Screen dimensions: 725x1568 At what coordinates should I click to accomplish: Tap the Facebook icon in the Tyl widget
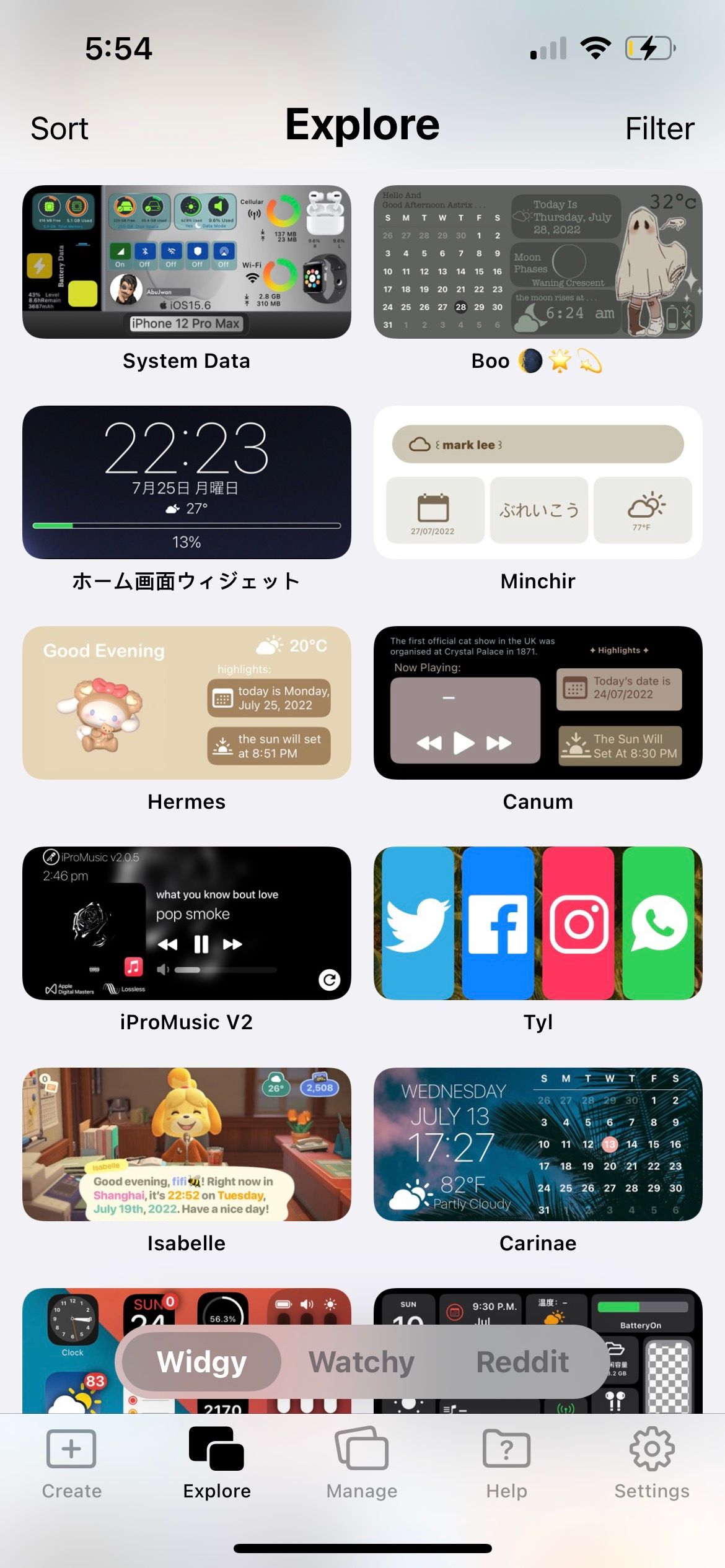498,923
